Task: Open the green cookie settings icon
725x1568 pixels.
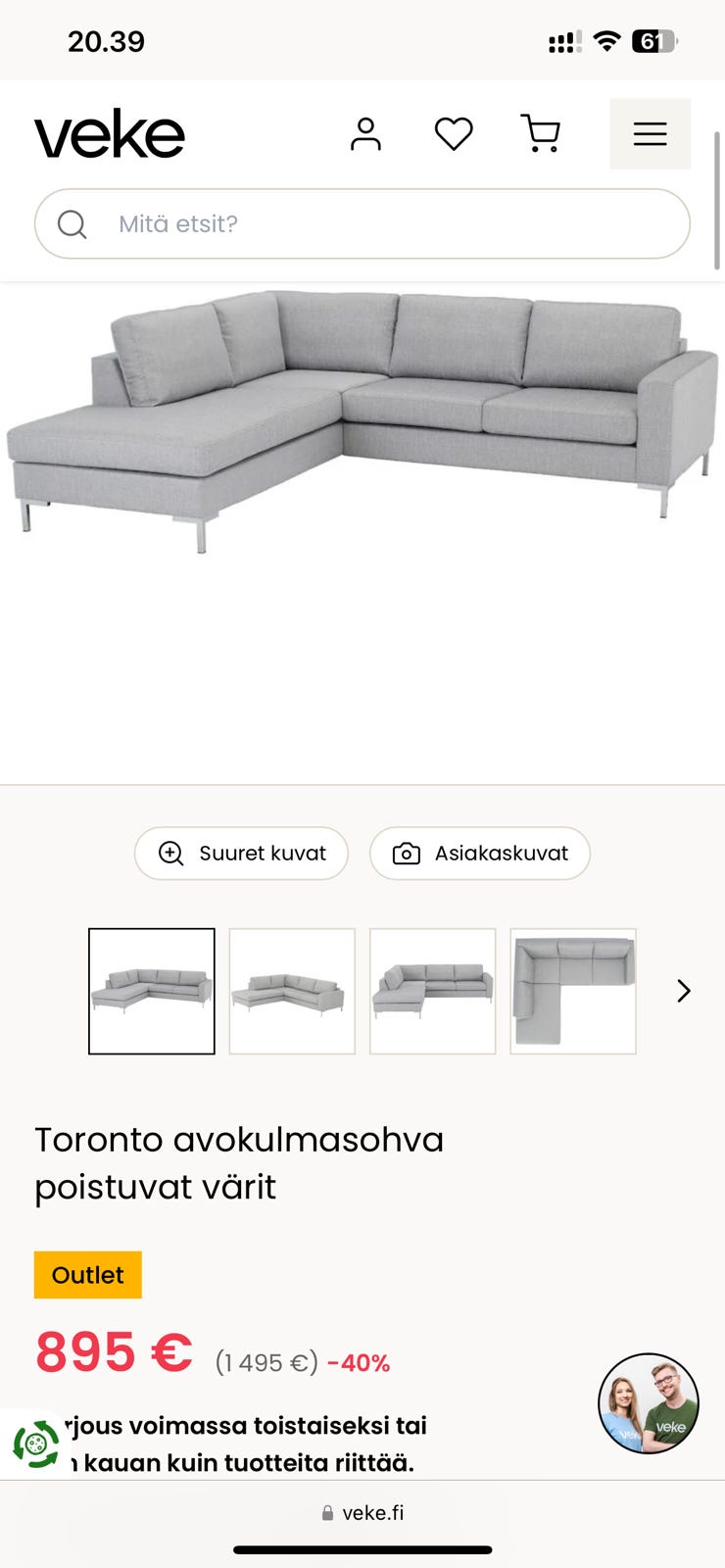Action: point(36,1444)
